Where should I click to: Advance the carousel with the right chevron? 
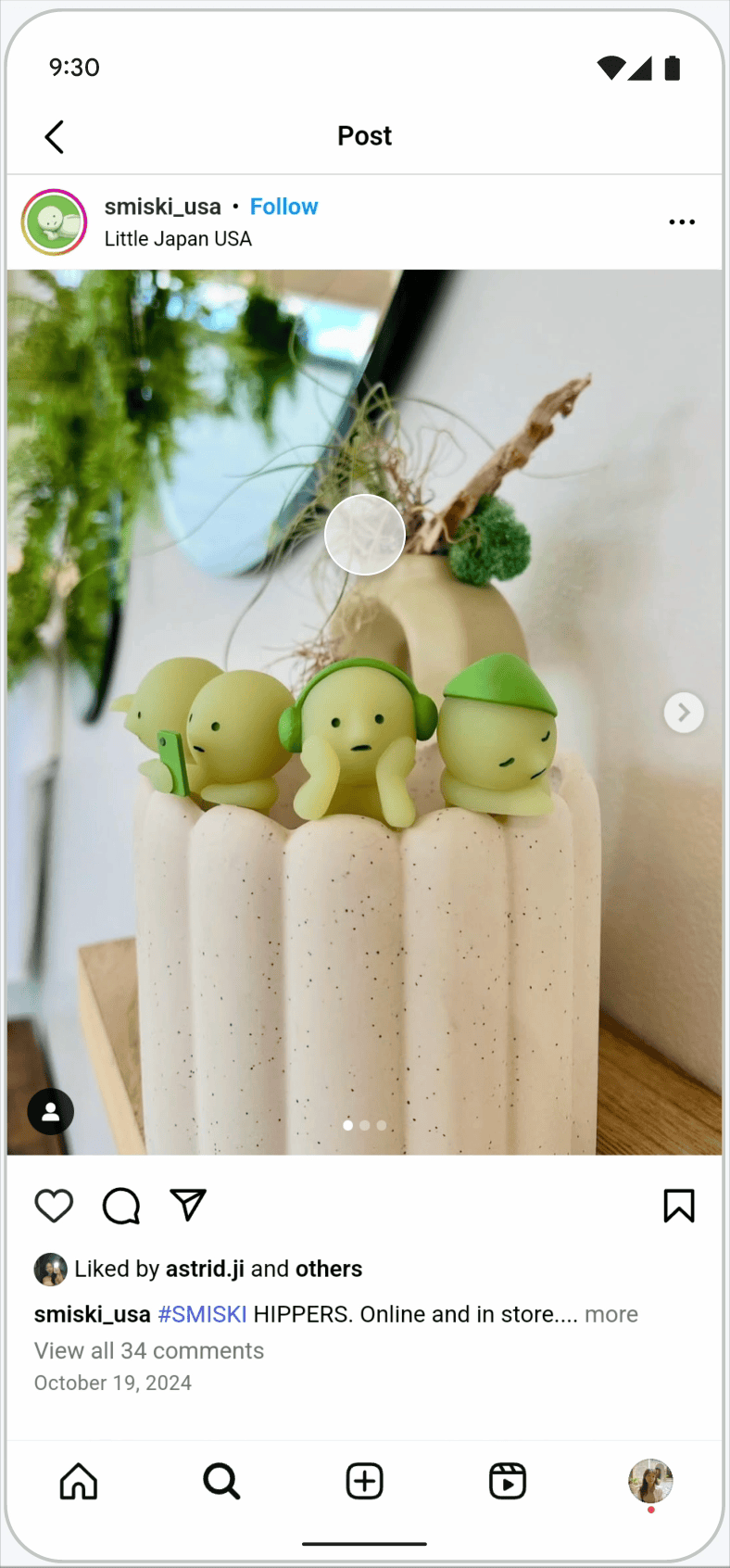coord(684,712)
